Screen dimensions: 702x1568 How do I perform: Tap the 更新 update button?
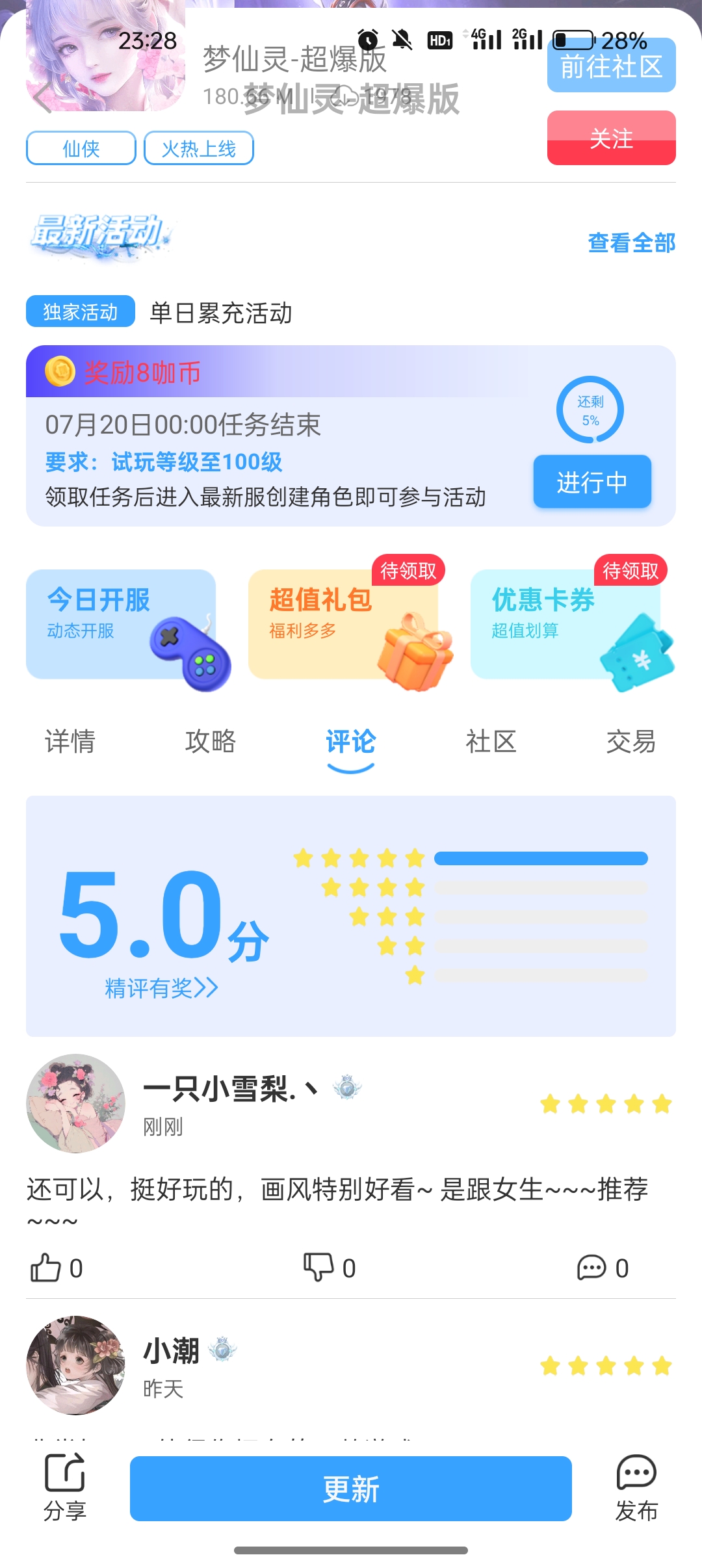(351, 1489)
